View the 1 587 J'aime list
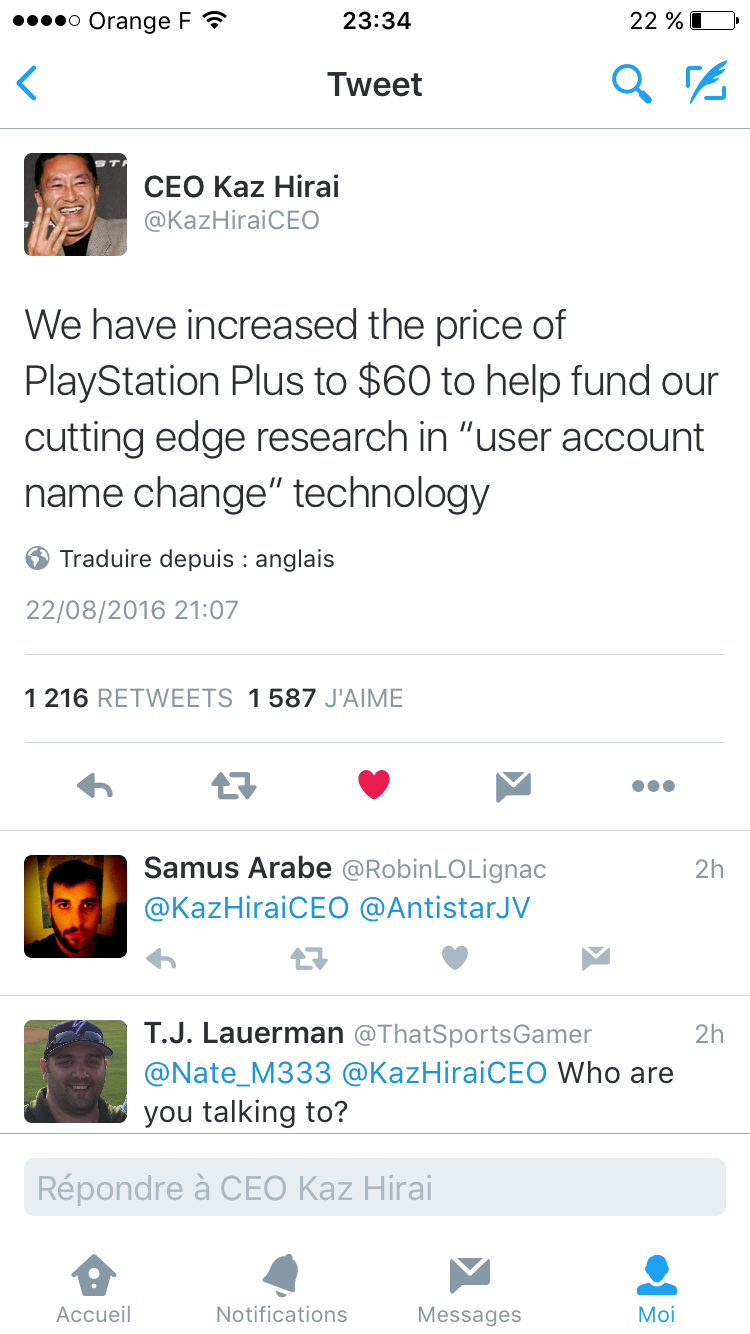This screenshot has width=750, height=1334. point(326,698)
